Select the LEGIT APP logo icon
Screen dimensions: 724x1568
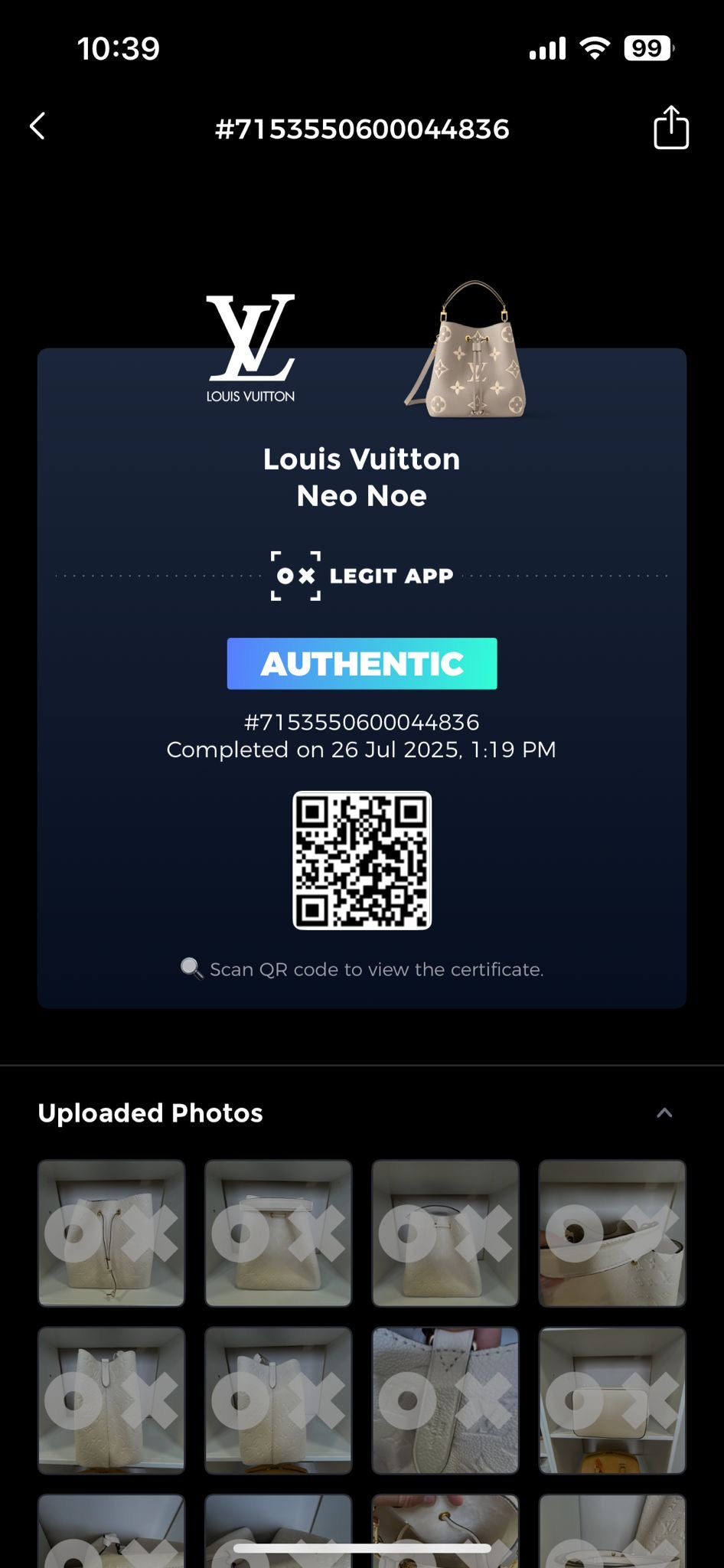coord(295,577)
